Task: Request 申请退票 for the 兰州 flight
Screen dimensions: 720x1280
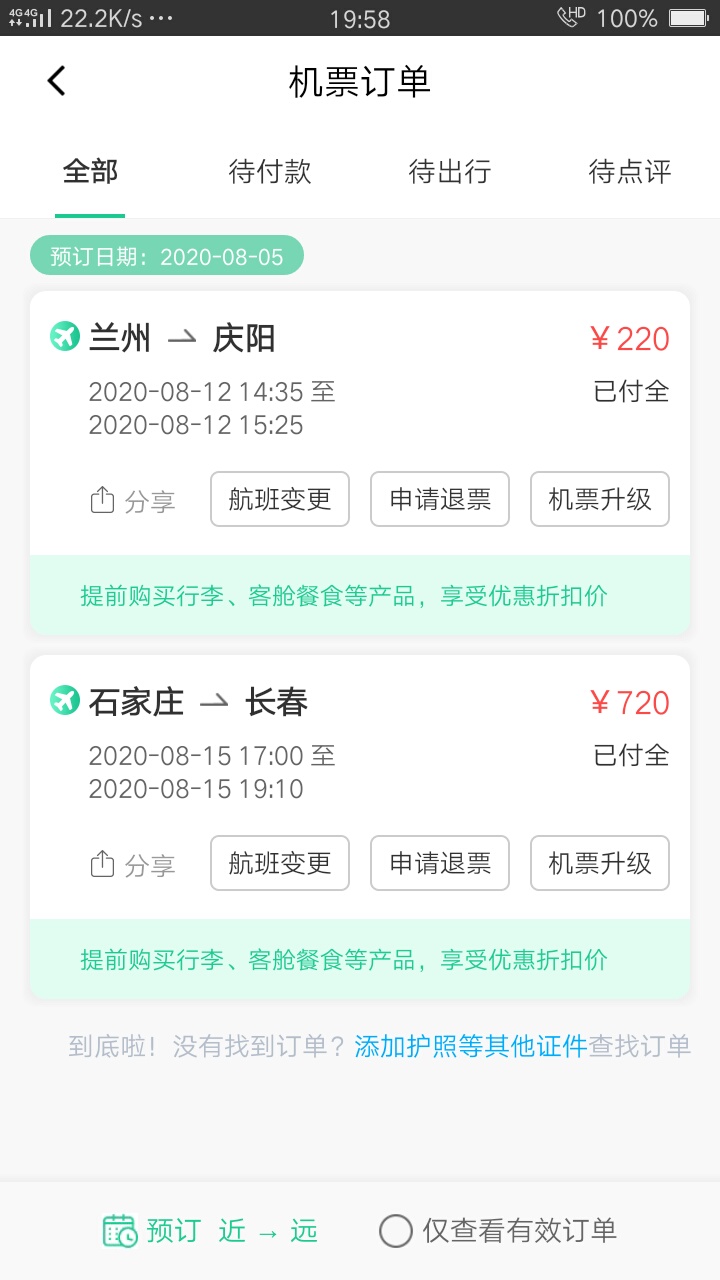Action: pyautogui.click(x=440, y=499)
